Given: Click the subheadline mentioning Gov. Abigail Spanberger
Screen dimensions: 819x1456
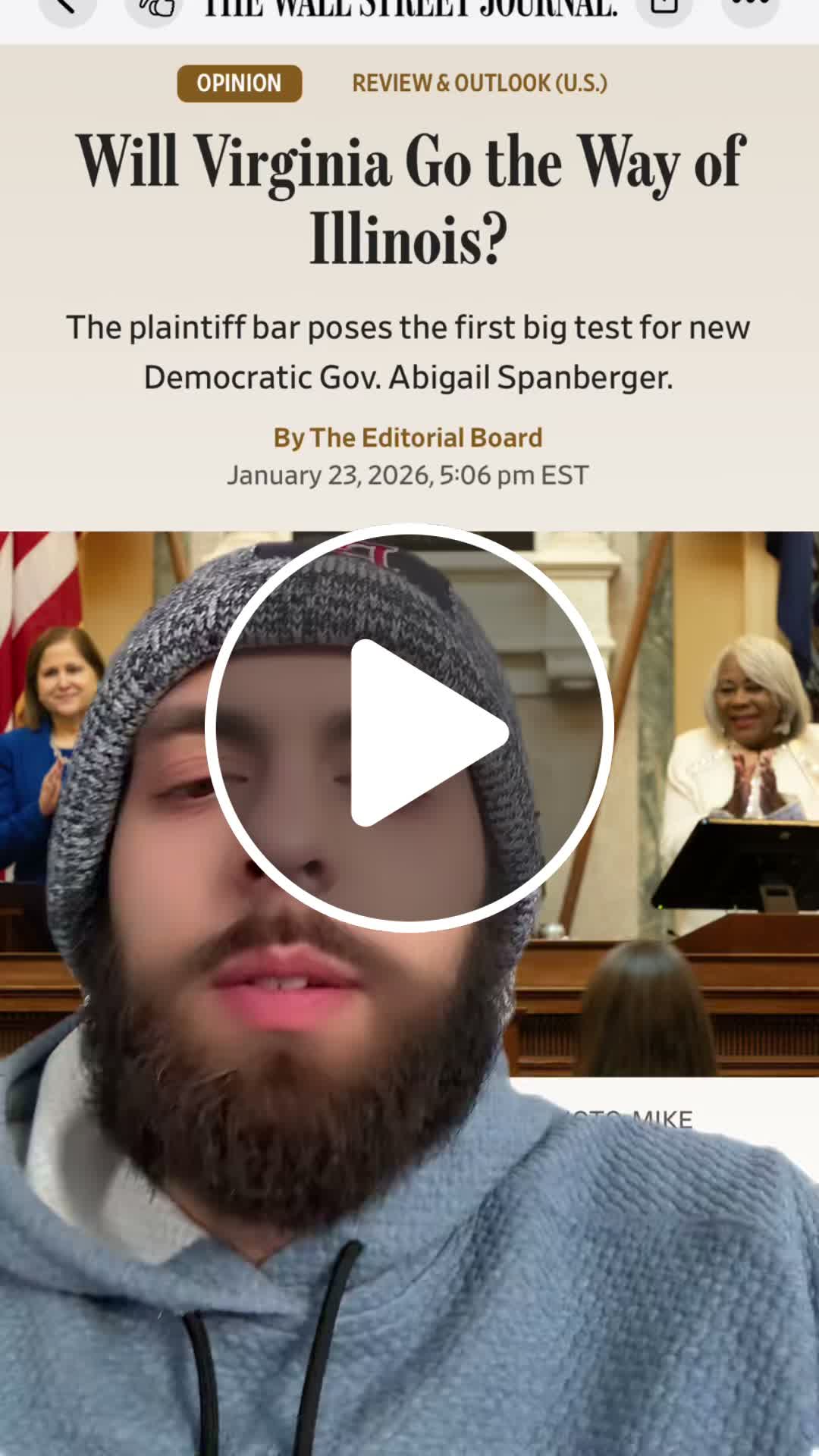Looking at the screenshot, I should [409, 351].
